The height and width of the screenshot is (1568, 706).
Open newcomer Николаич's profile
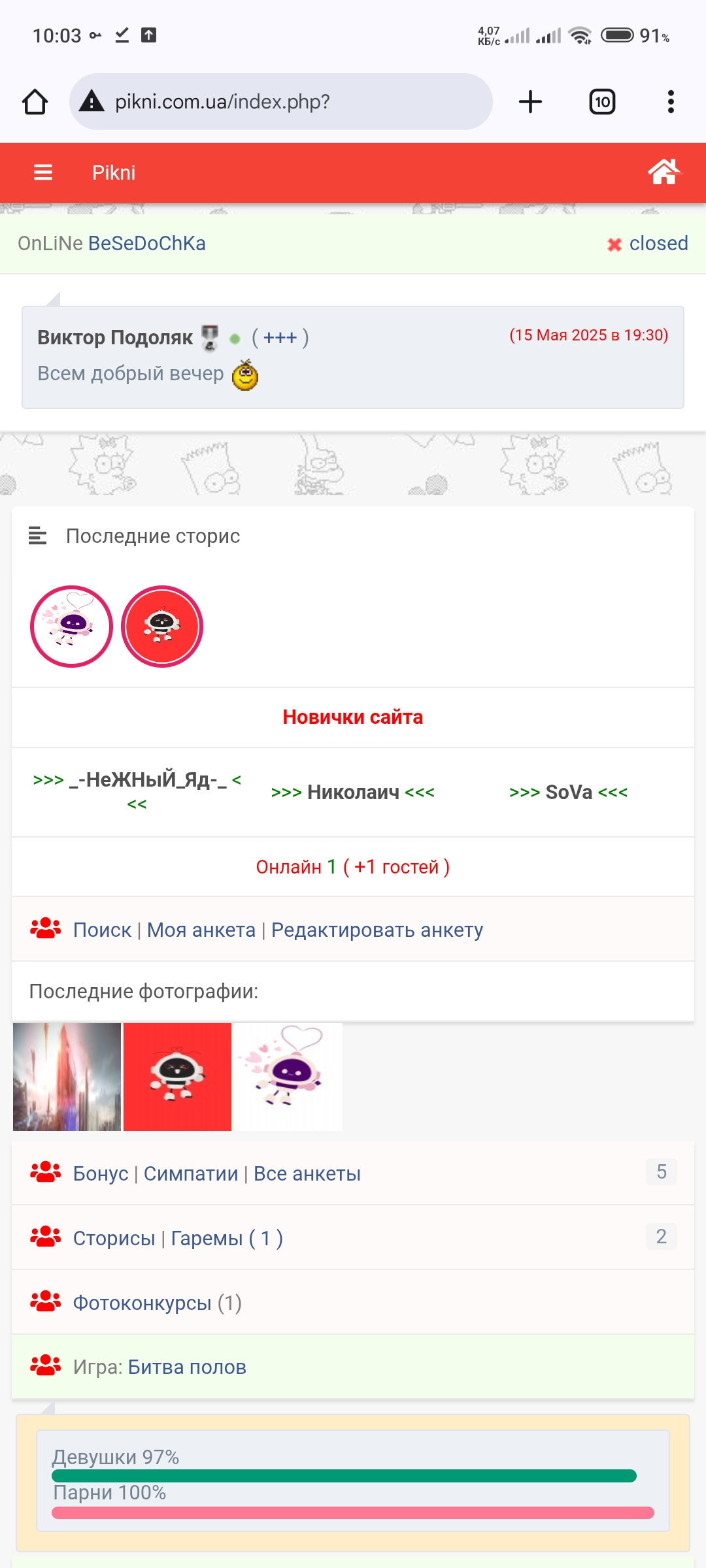click(x=353, y=792)
